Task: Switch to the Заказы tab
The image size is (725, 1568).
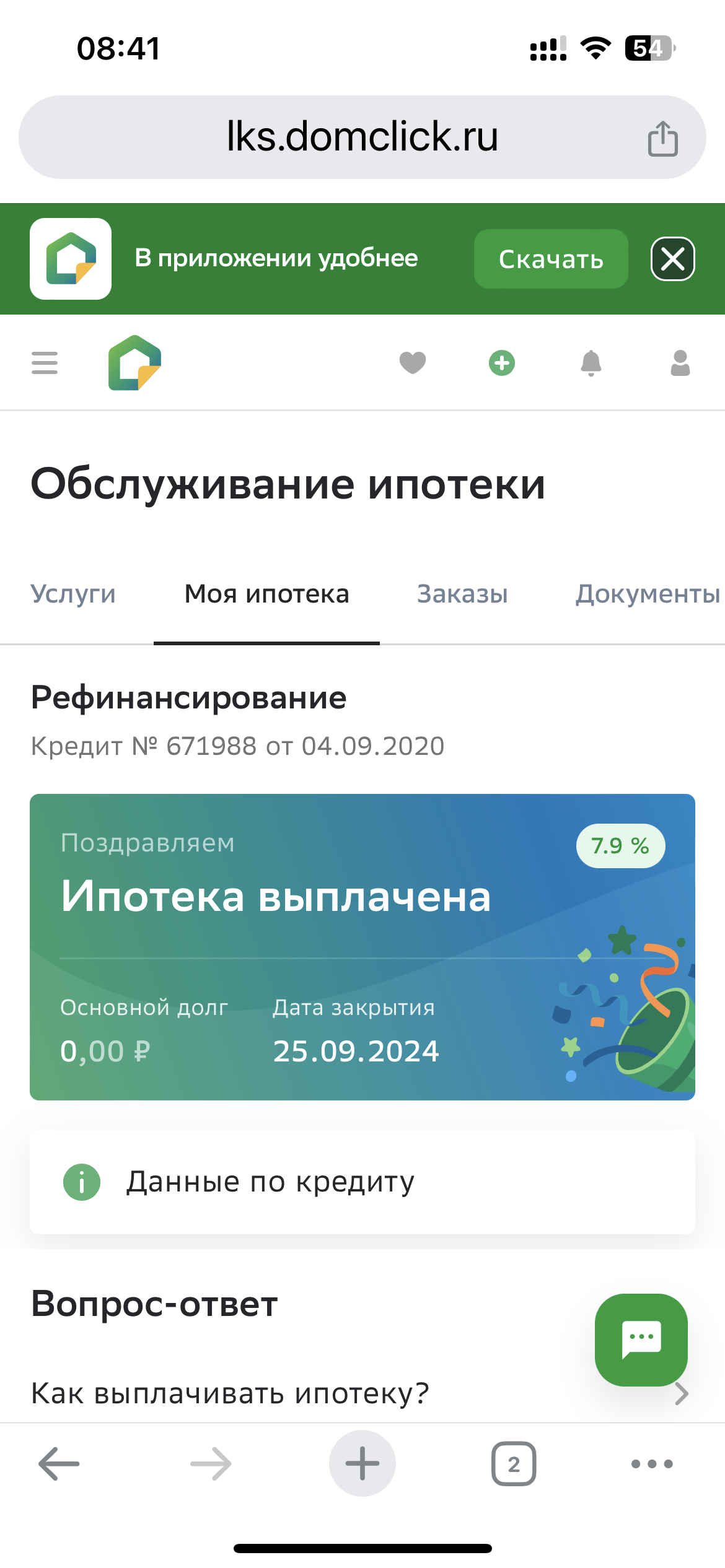Action: point(462,594)
